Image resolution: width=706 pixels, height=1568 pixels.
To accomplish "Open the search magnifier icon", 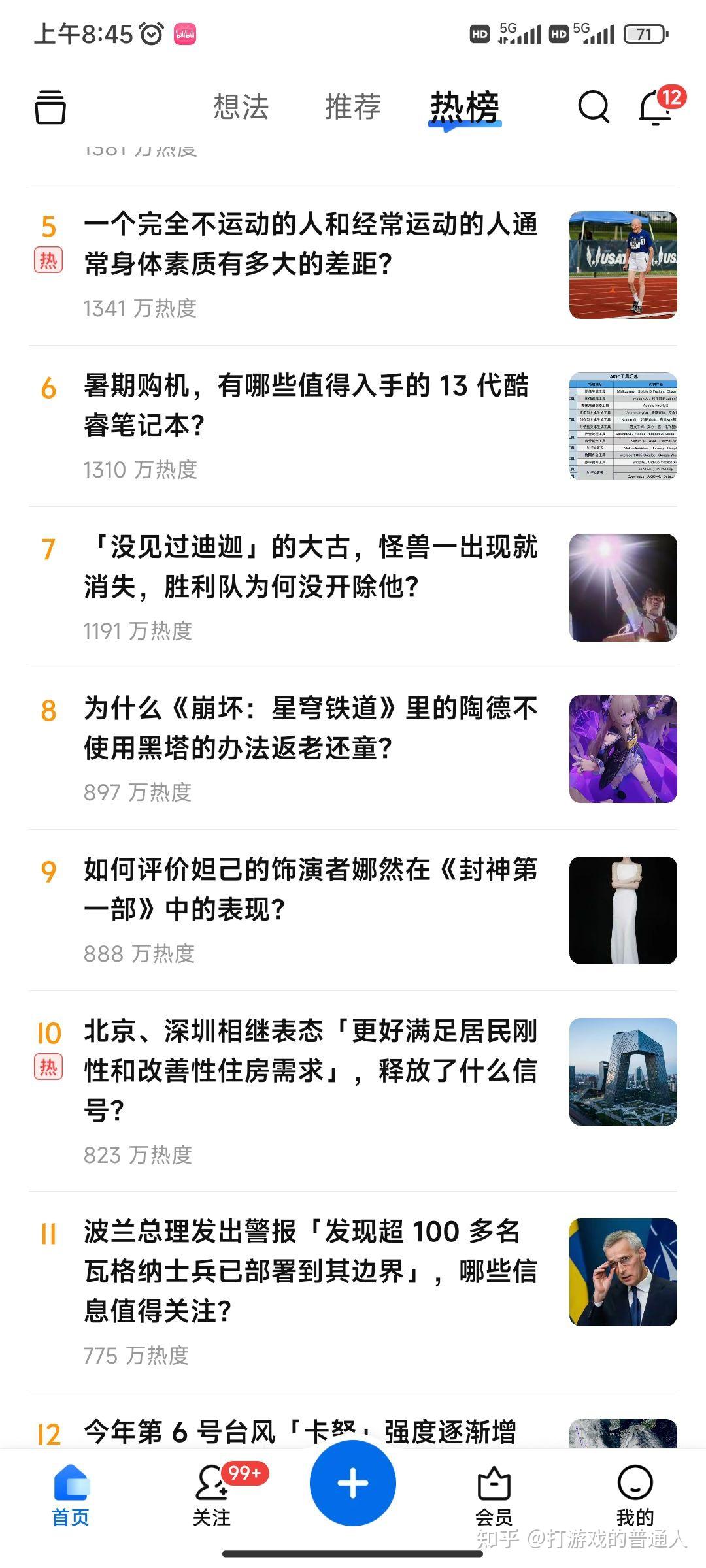I will 594,106.
